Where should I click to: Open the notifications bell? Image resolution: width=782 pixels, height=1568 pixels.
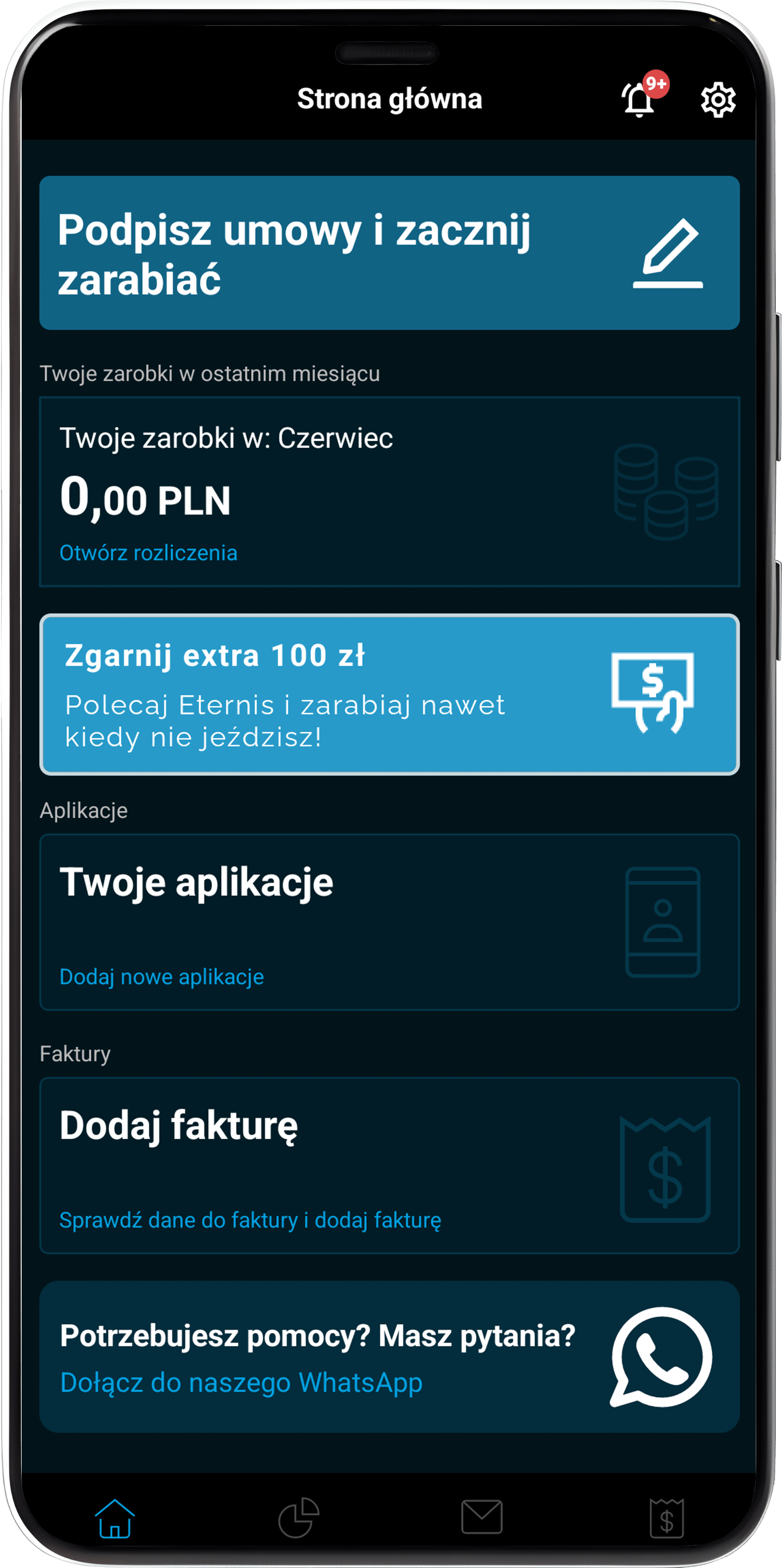[639, 100]
